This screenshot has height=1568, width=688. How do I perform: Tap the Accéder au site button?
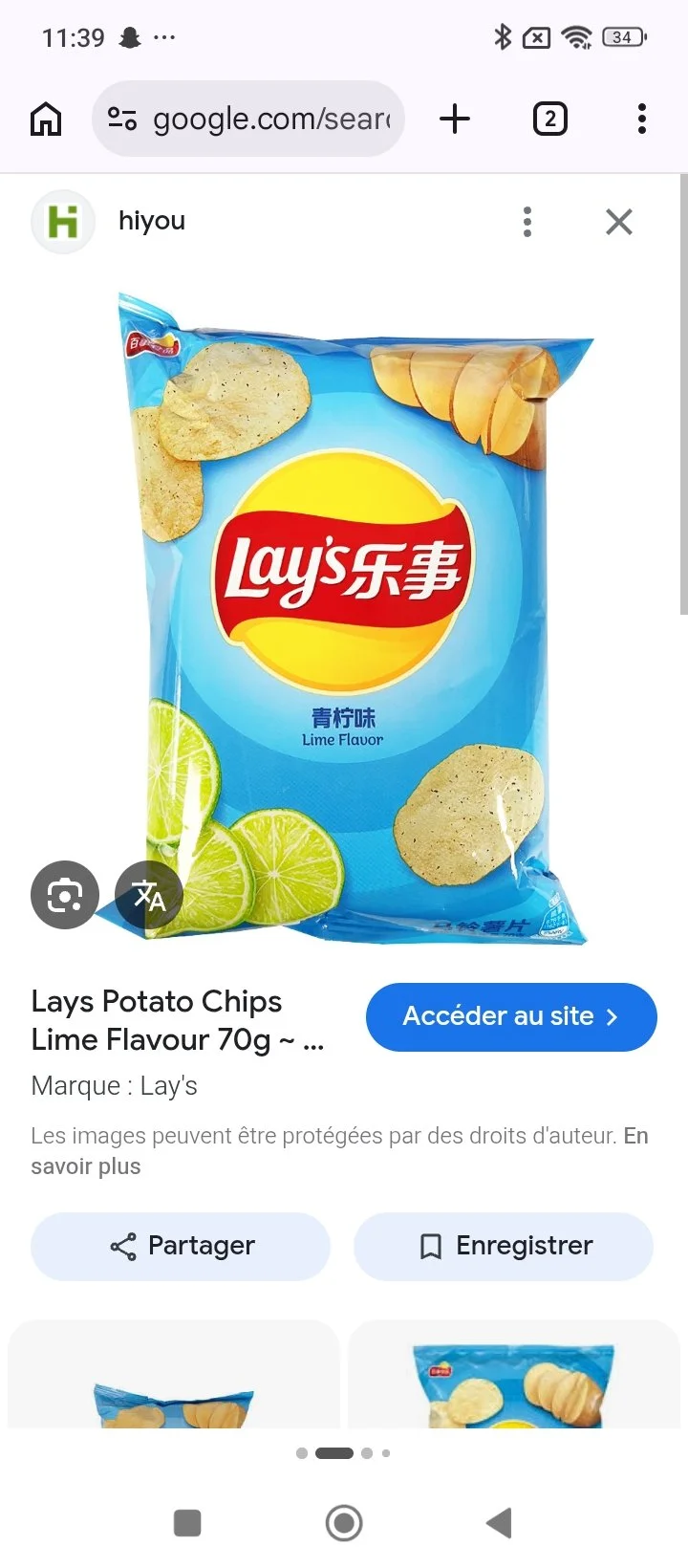tap(511, 1016)
